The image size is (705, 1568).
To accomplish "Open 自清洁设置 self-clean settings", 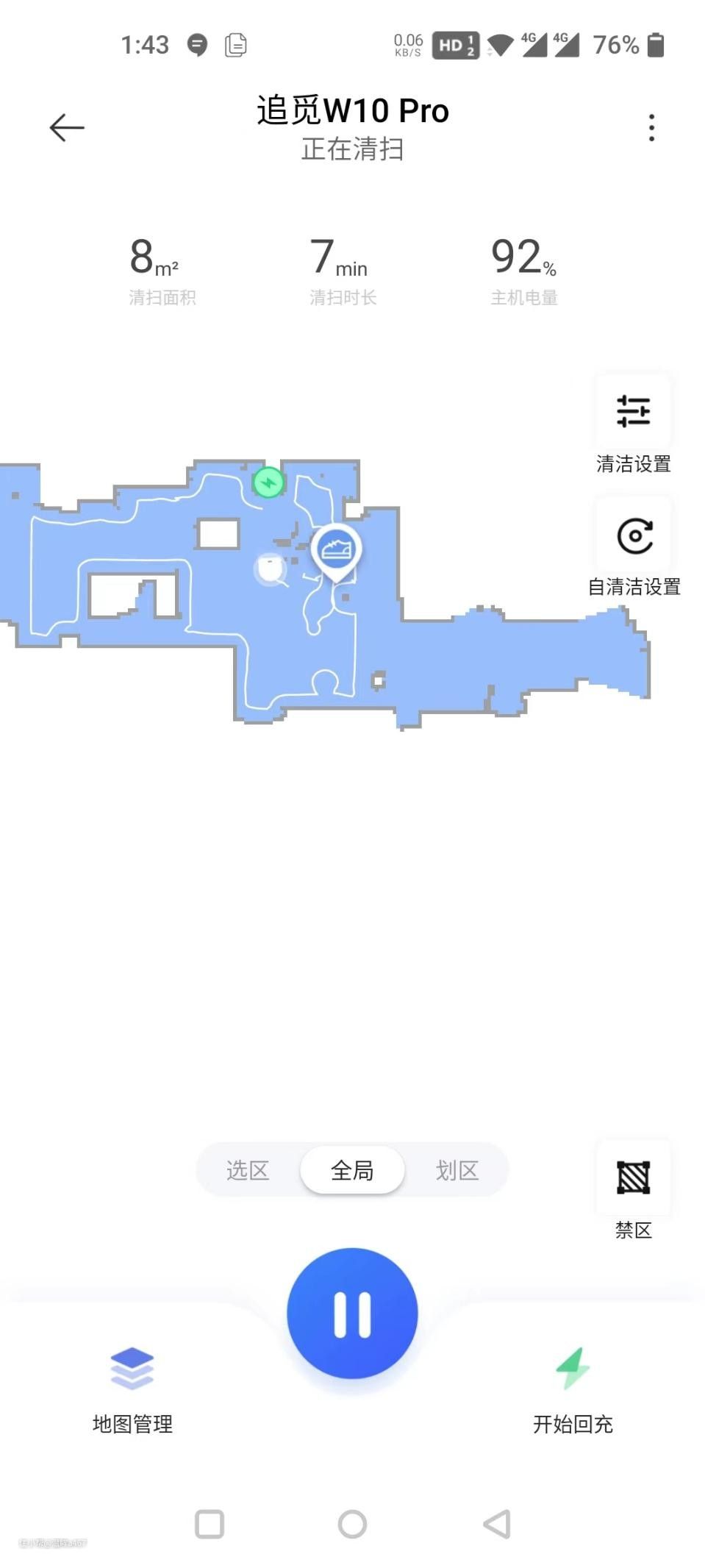I will click(634, 547).
